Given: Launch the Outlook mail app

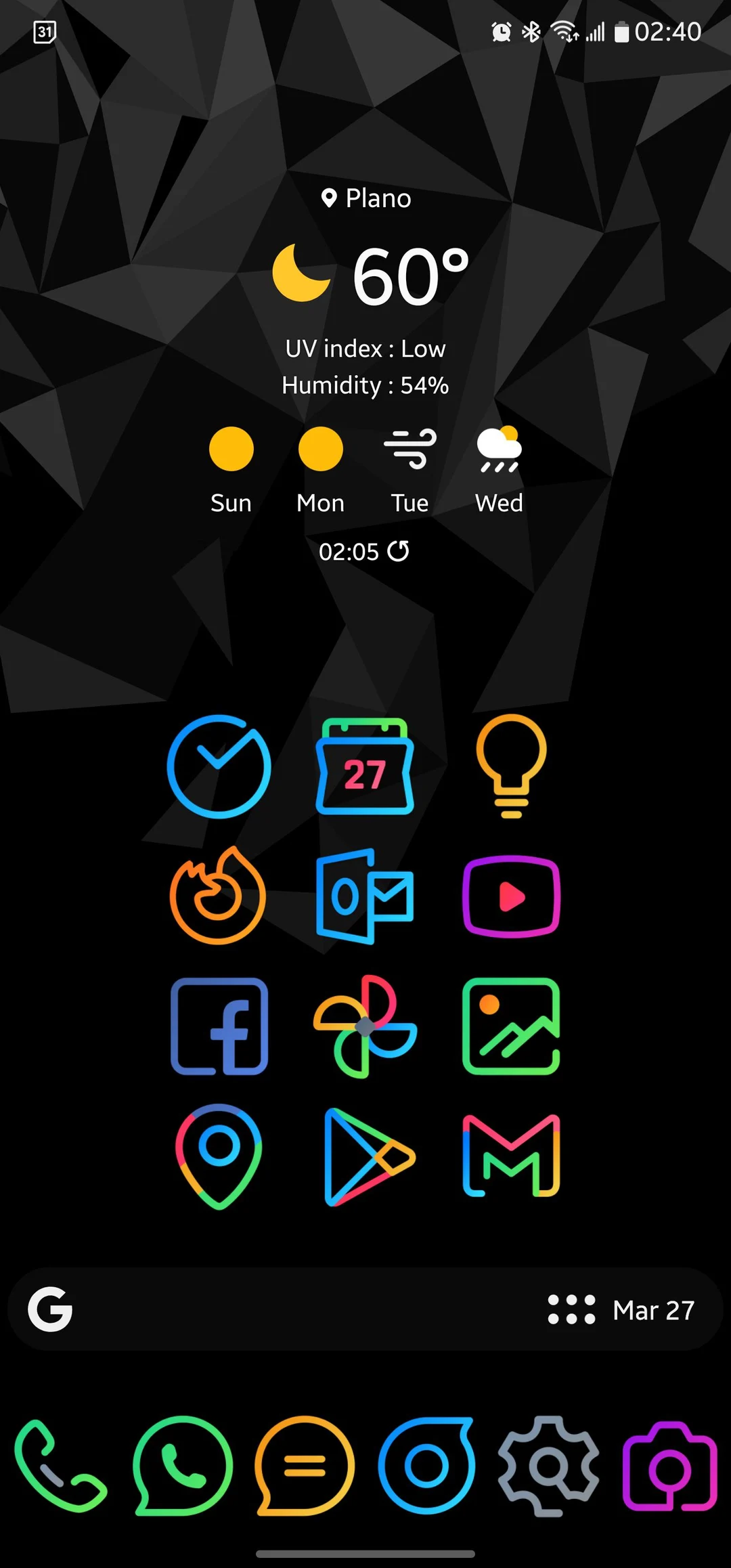Looking at the screenshot, I should (x=365, y=895).
